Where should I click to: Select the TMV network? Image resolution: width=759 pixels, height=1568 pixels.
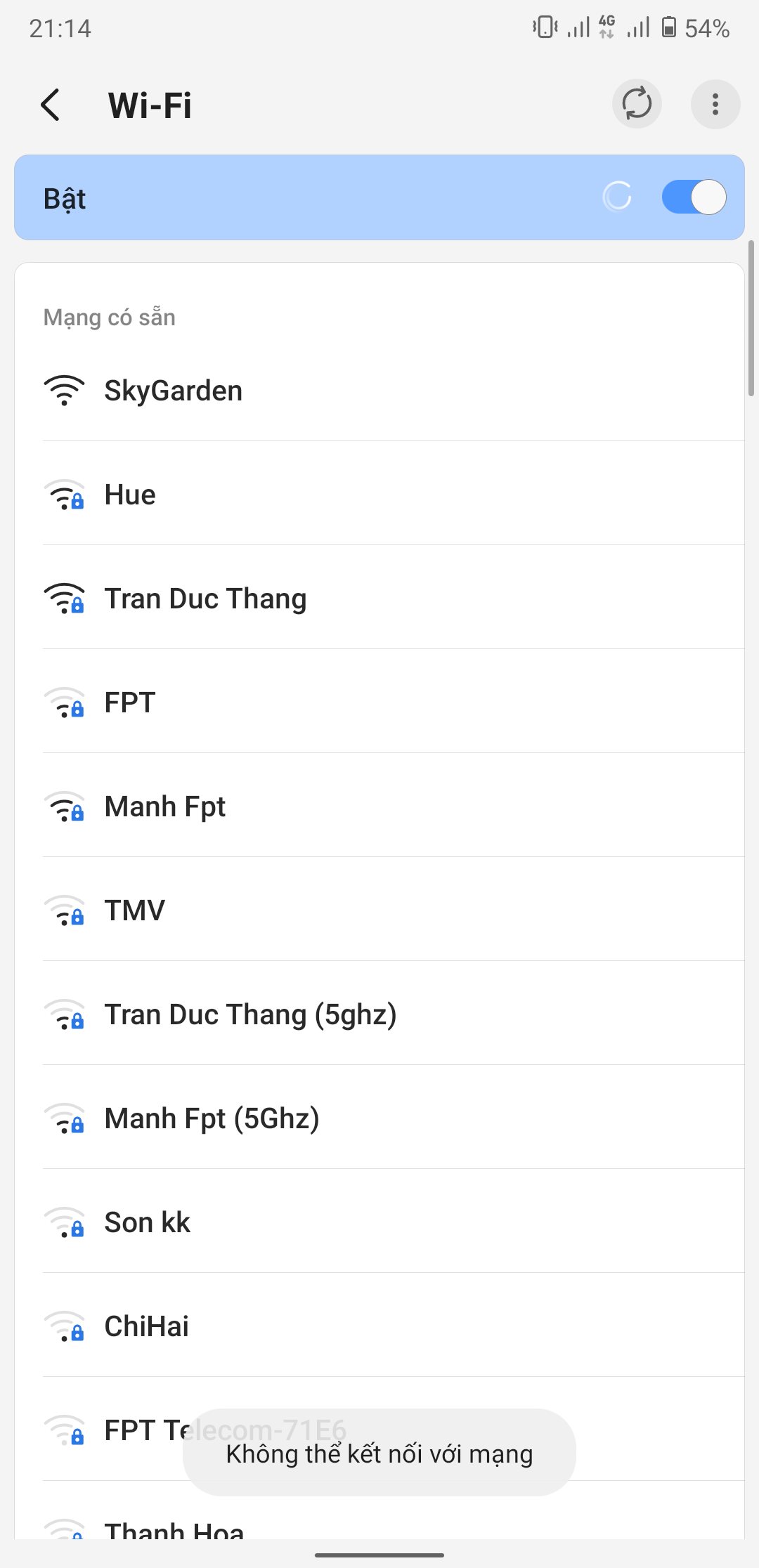click(x=135, y=910)
